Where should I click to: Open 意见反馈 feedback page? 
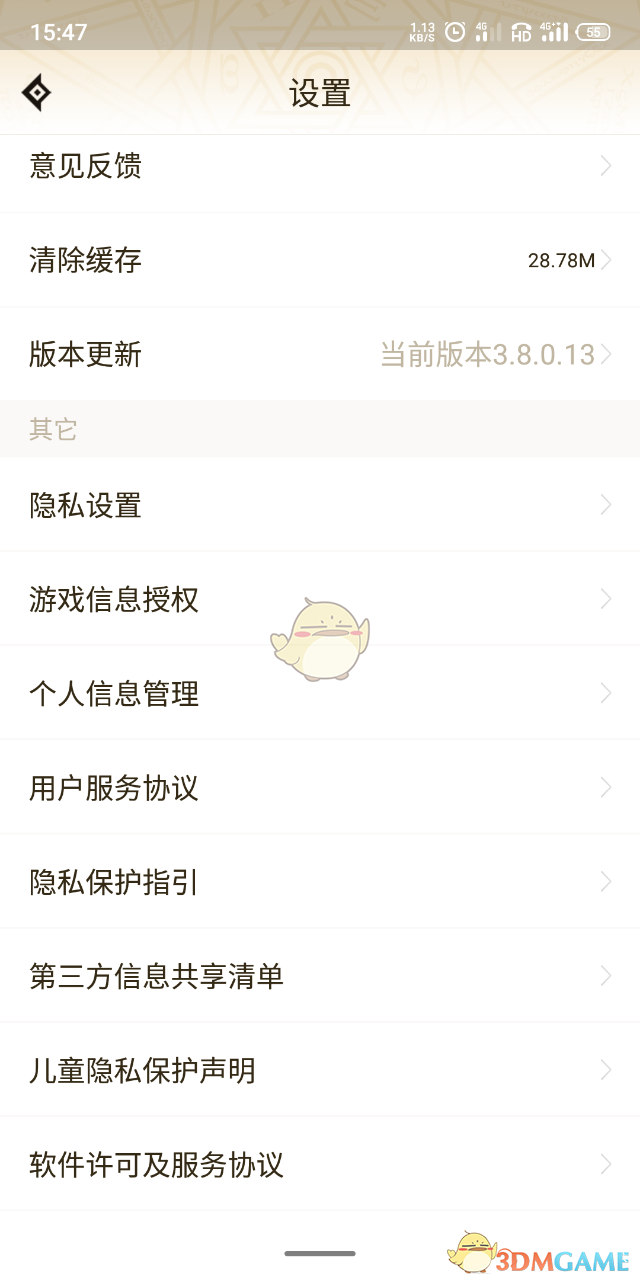tap(320, 166)
